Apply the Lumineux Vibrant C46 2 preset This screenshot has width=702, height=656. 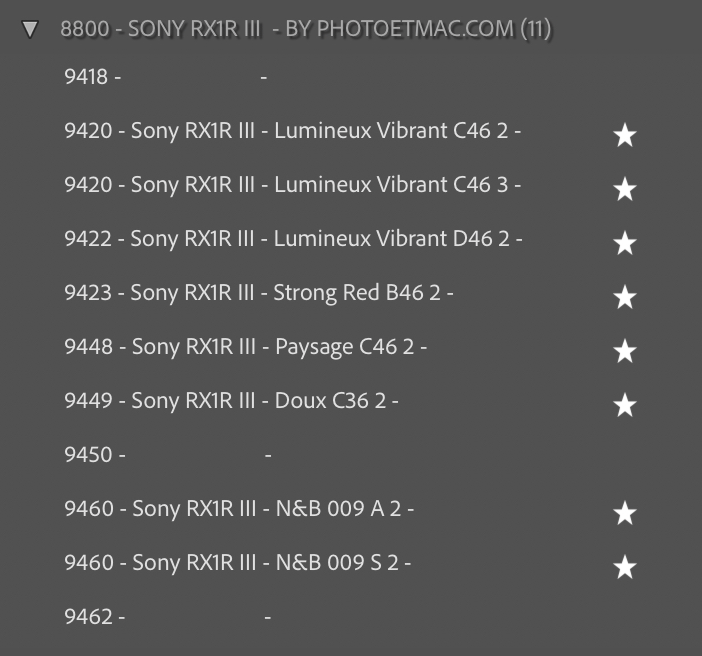(292, 131)
